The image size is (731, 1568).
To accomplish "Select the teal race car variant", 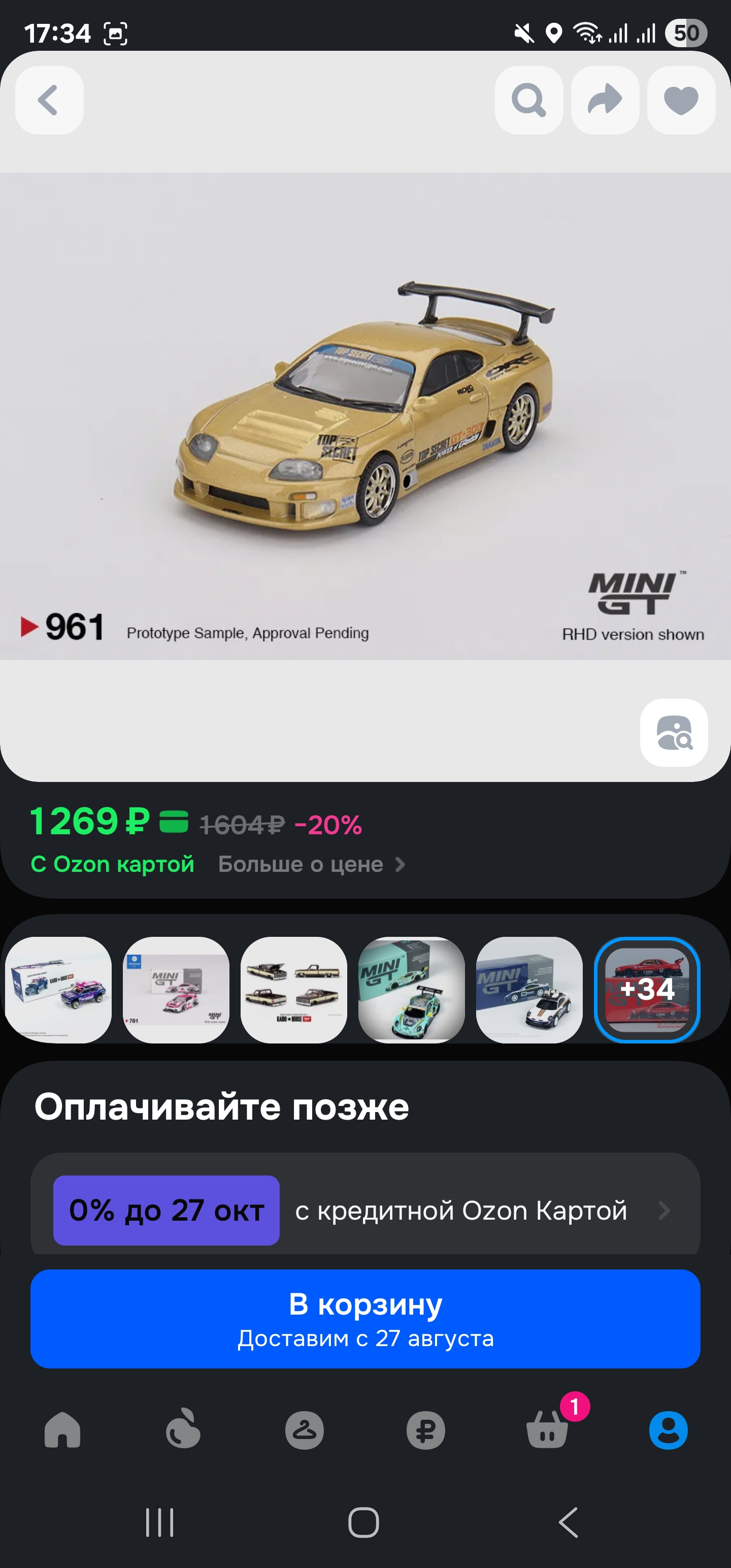I will tap(412, 990).
